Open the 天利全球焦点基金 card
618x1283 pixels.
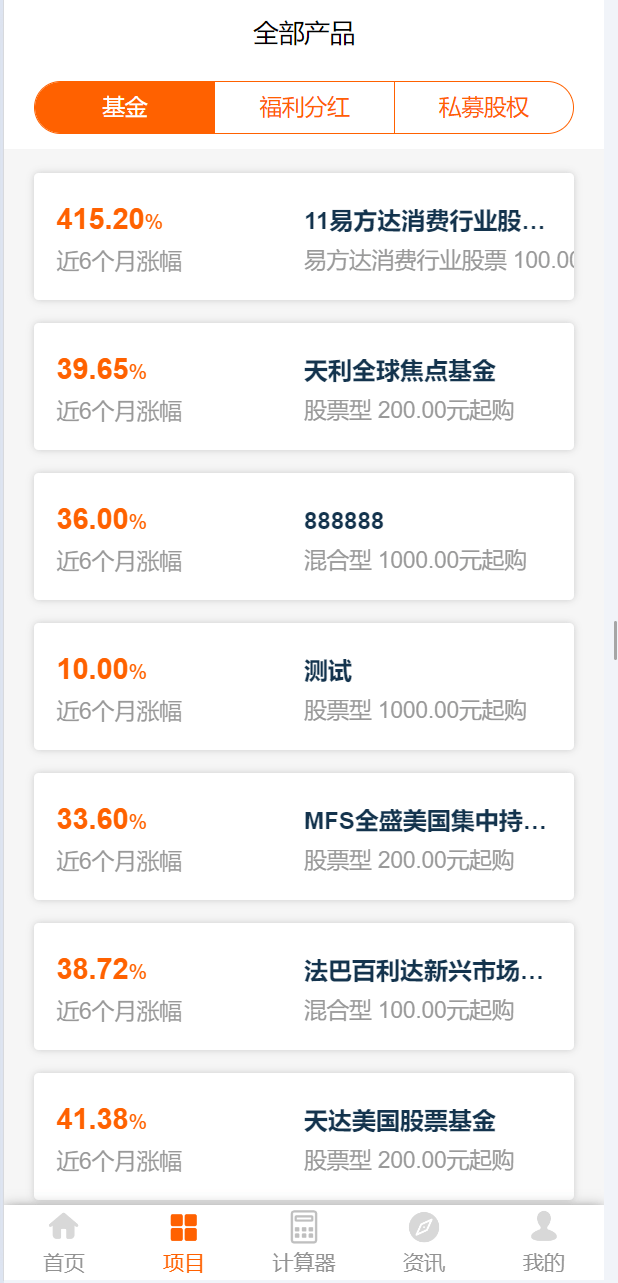304,387
